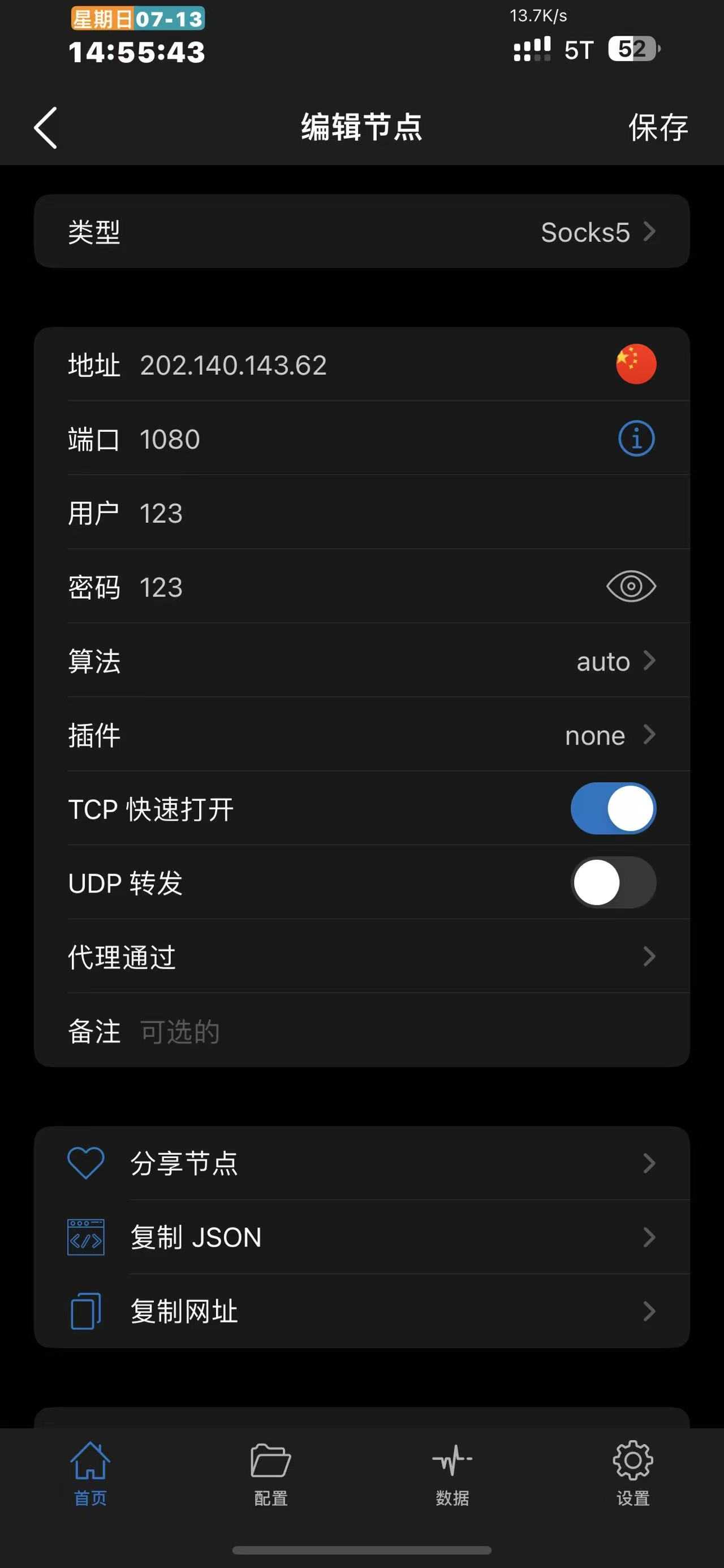Toggle password visibility eye icon
The height and width of the screenshot is (1568, 724).
coord(631,587)
